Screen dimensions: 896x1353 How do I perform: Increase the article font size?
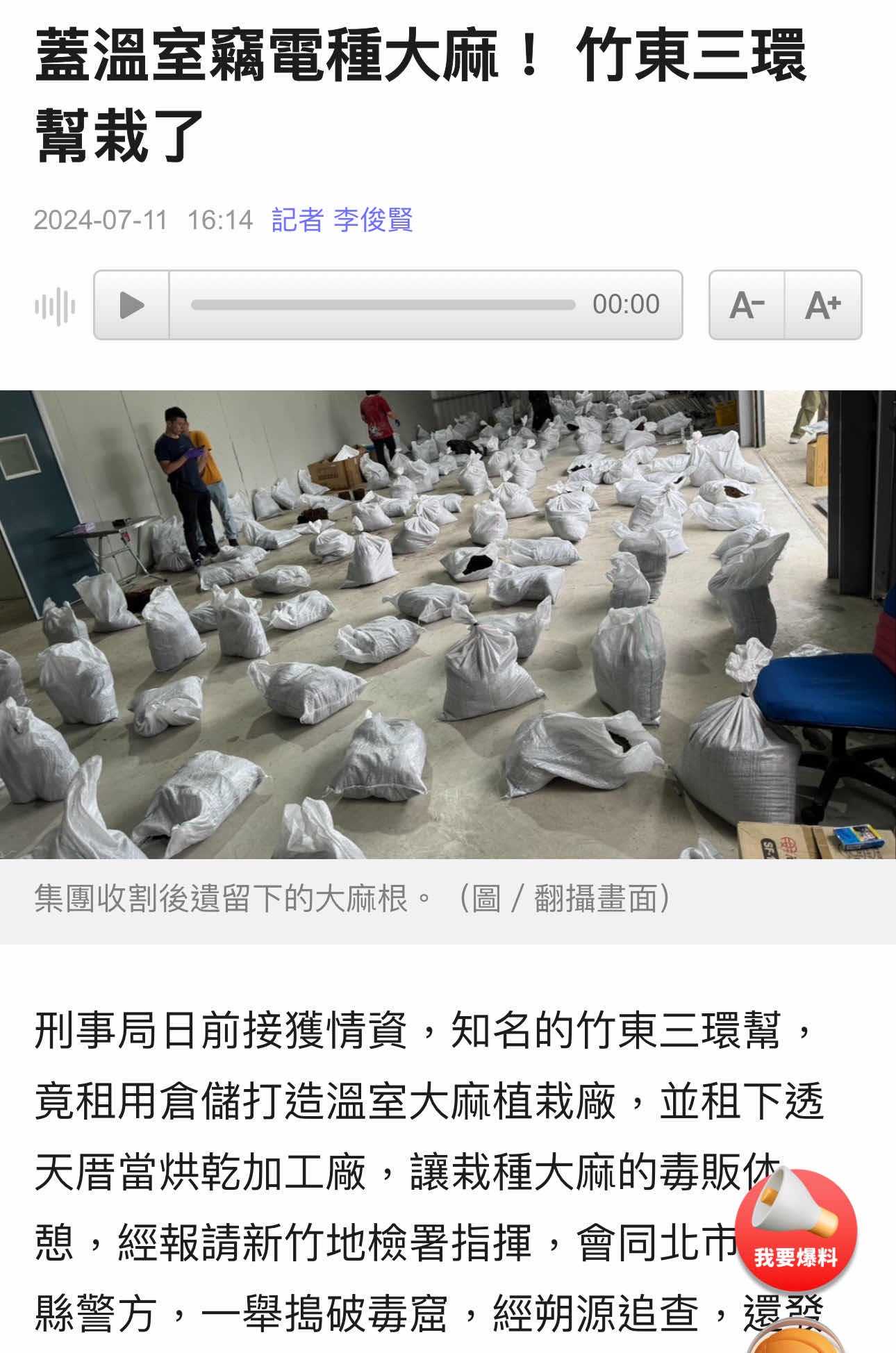(823, 305)
